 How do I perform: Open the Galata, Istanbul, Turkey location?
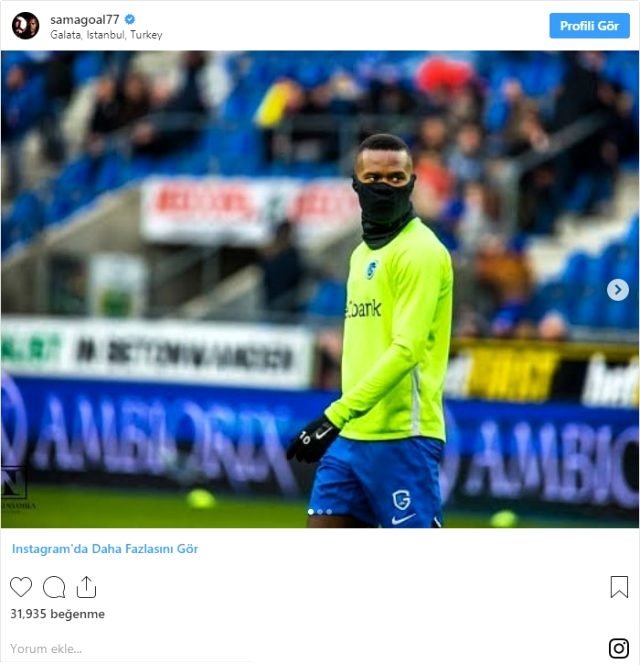[106, 35]
